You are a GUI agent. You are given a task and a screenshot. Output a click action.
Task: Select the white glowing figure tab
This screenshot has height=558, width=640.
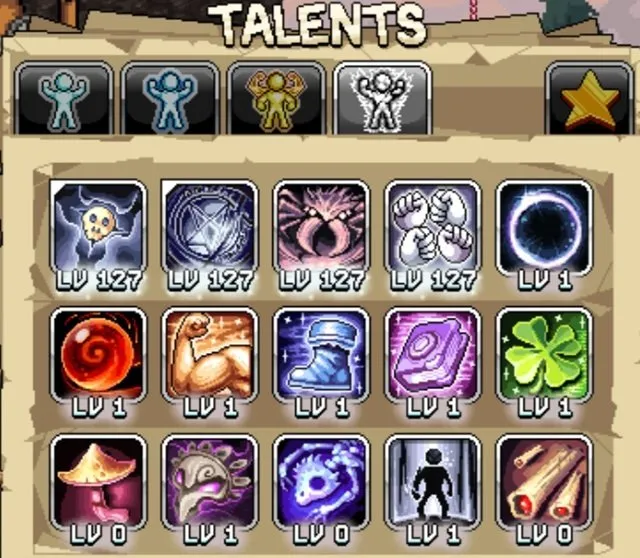click(382, 100)
